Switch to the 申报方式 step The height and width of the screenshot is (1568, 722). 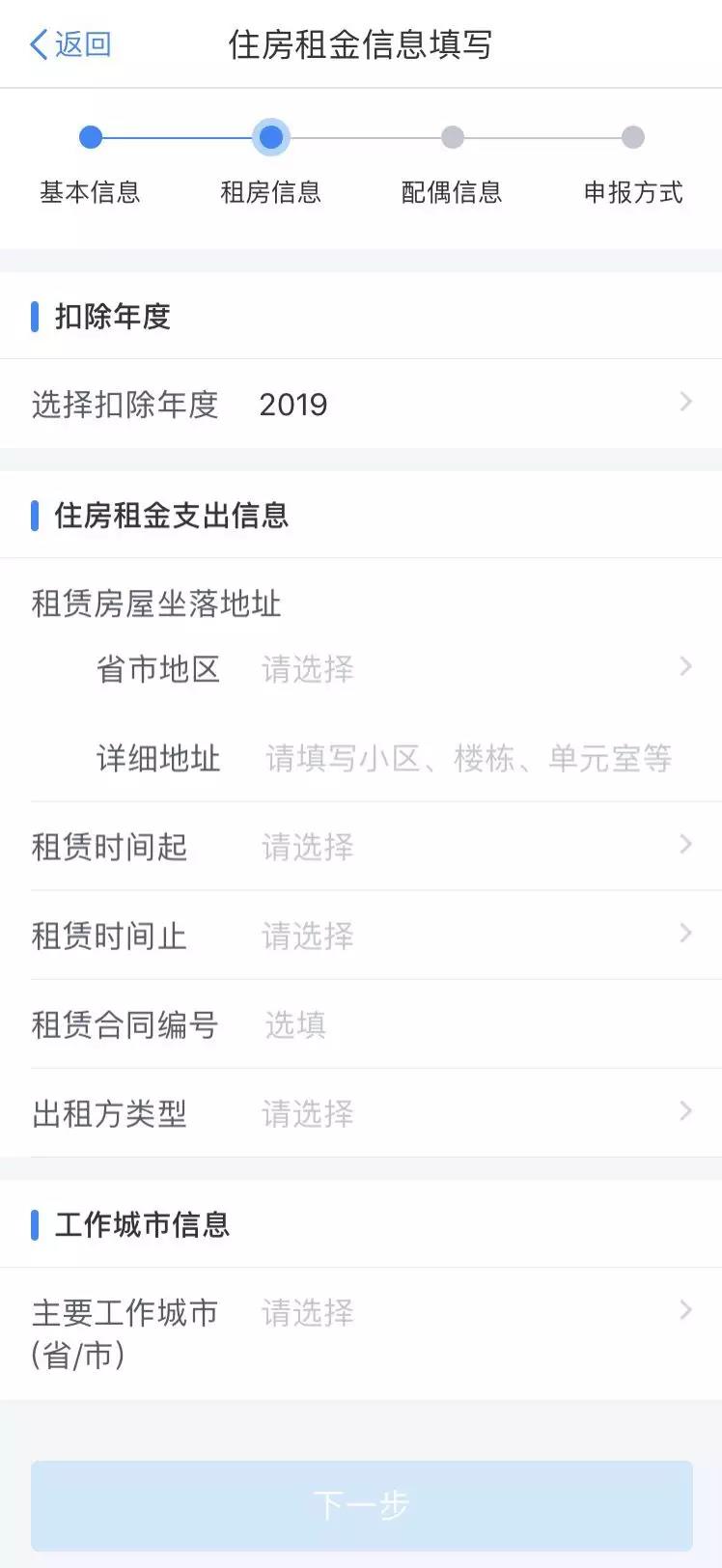(x=632, y=191)
